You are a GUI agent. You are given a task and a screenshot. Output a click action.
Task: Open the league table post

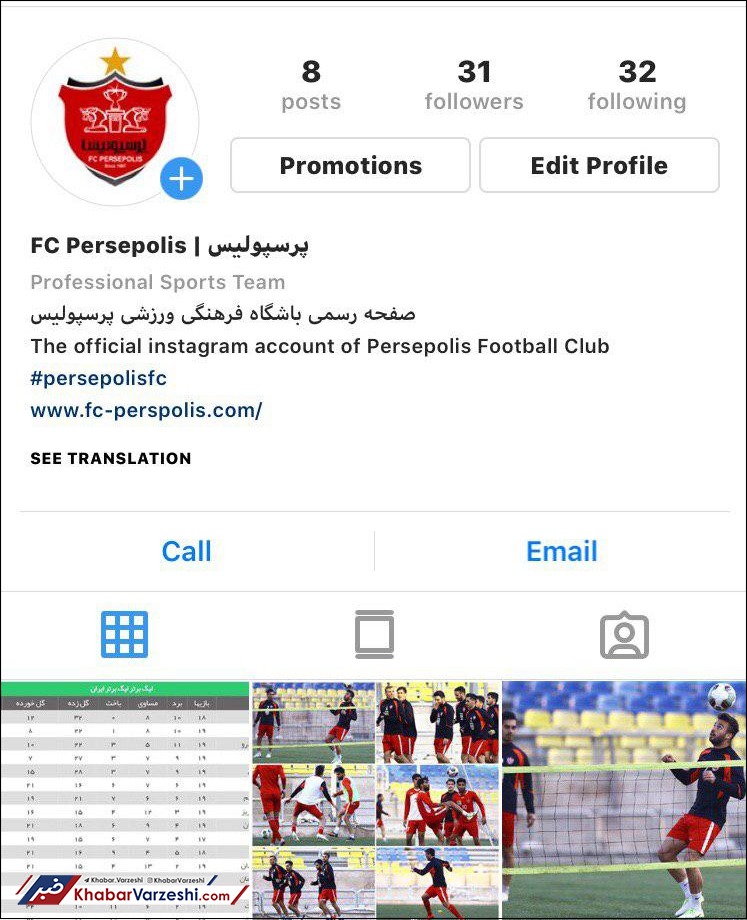tap(124, 800)
